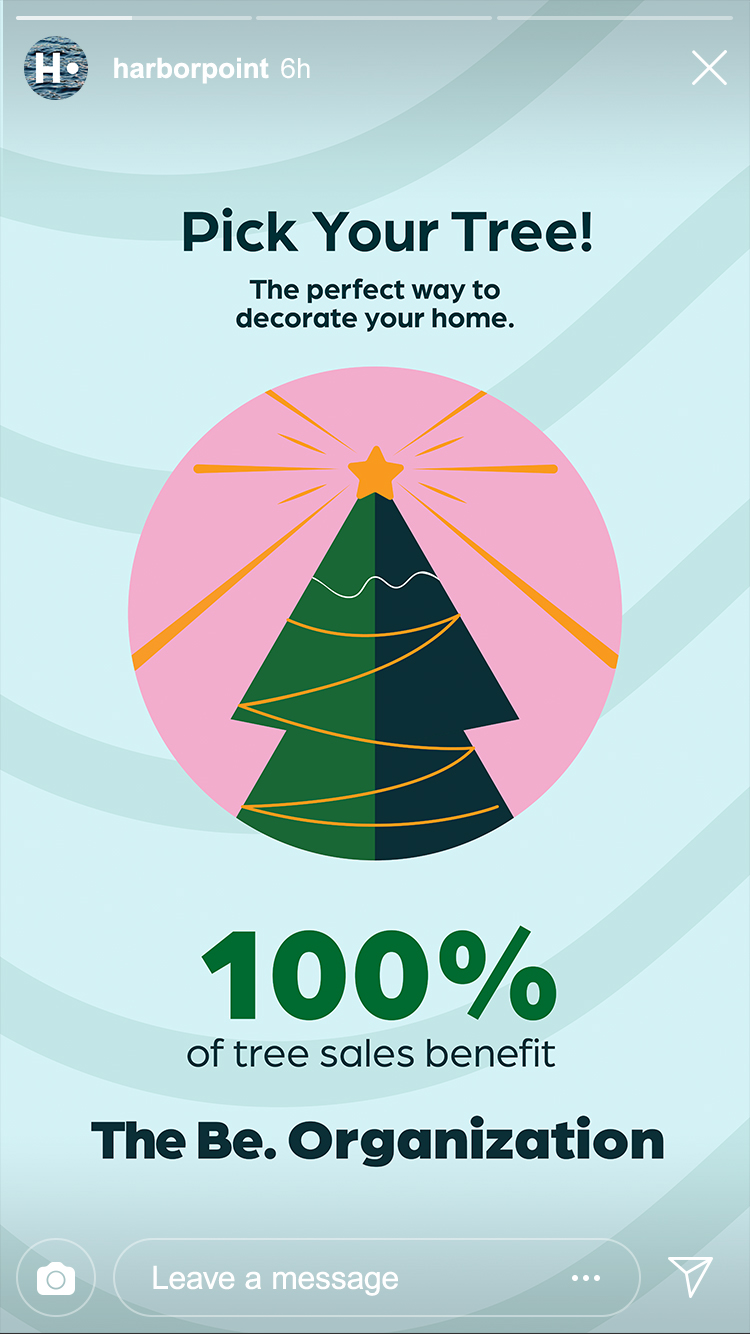Image resolution: width=750 pixels, height=1334 pixels.
Task: Close the harborpoint story
Action: (x=709, y=68)
